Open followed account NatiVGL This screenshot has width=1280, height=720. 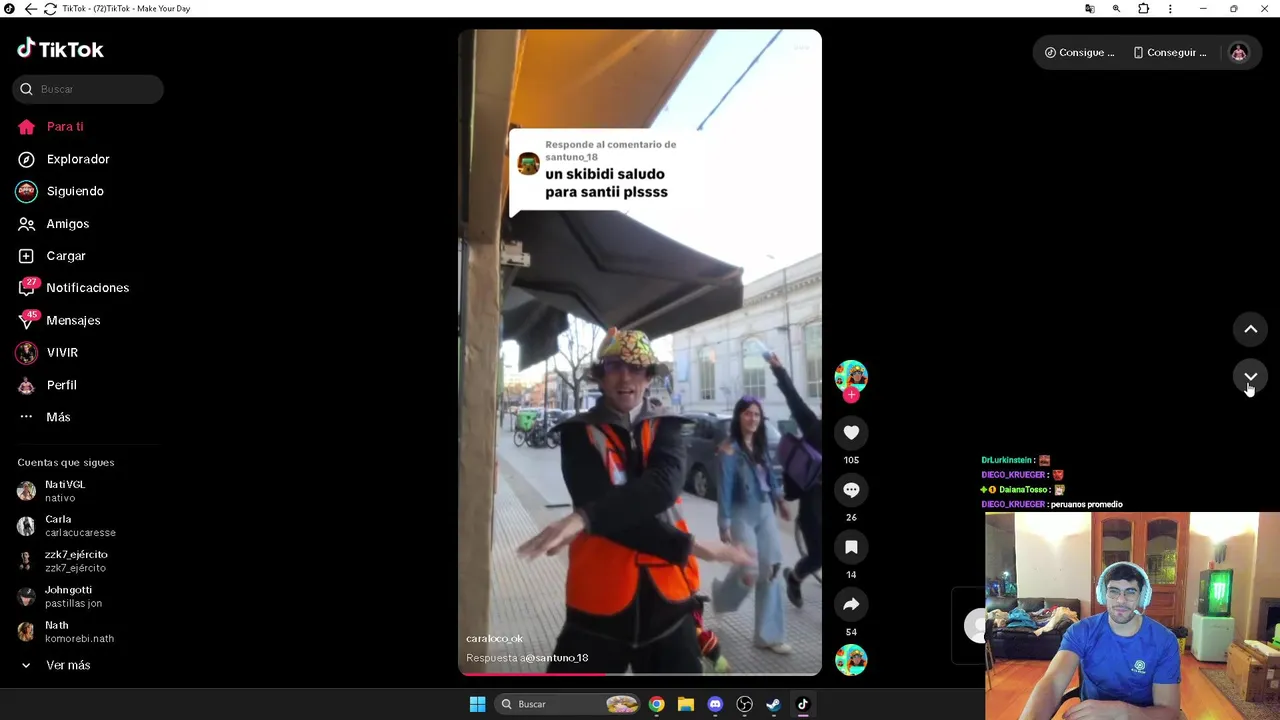64,490
